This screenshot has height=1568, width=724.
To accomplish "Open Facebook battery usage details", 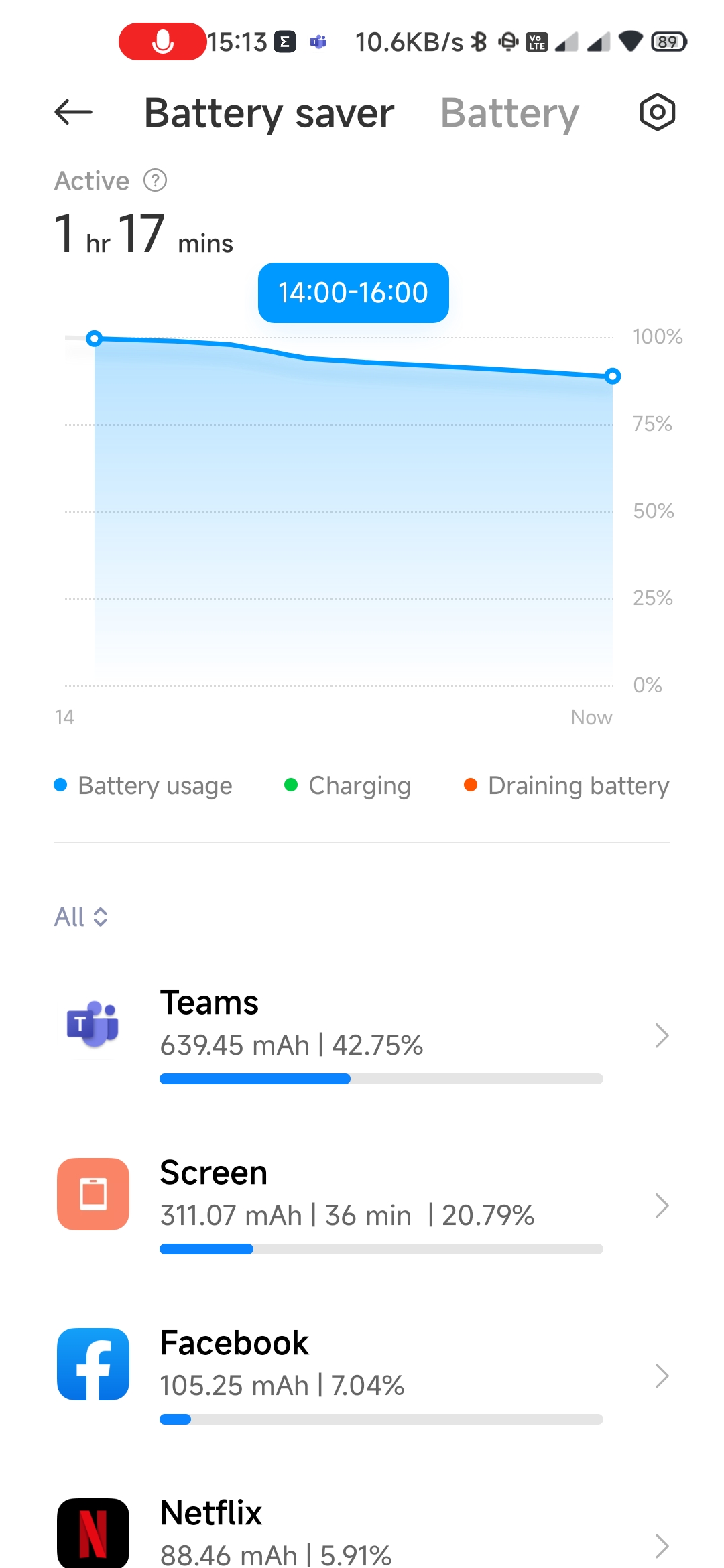I will click(x=362, y=1376).
